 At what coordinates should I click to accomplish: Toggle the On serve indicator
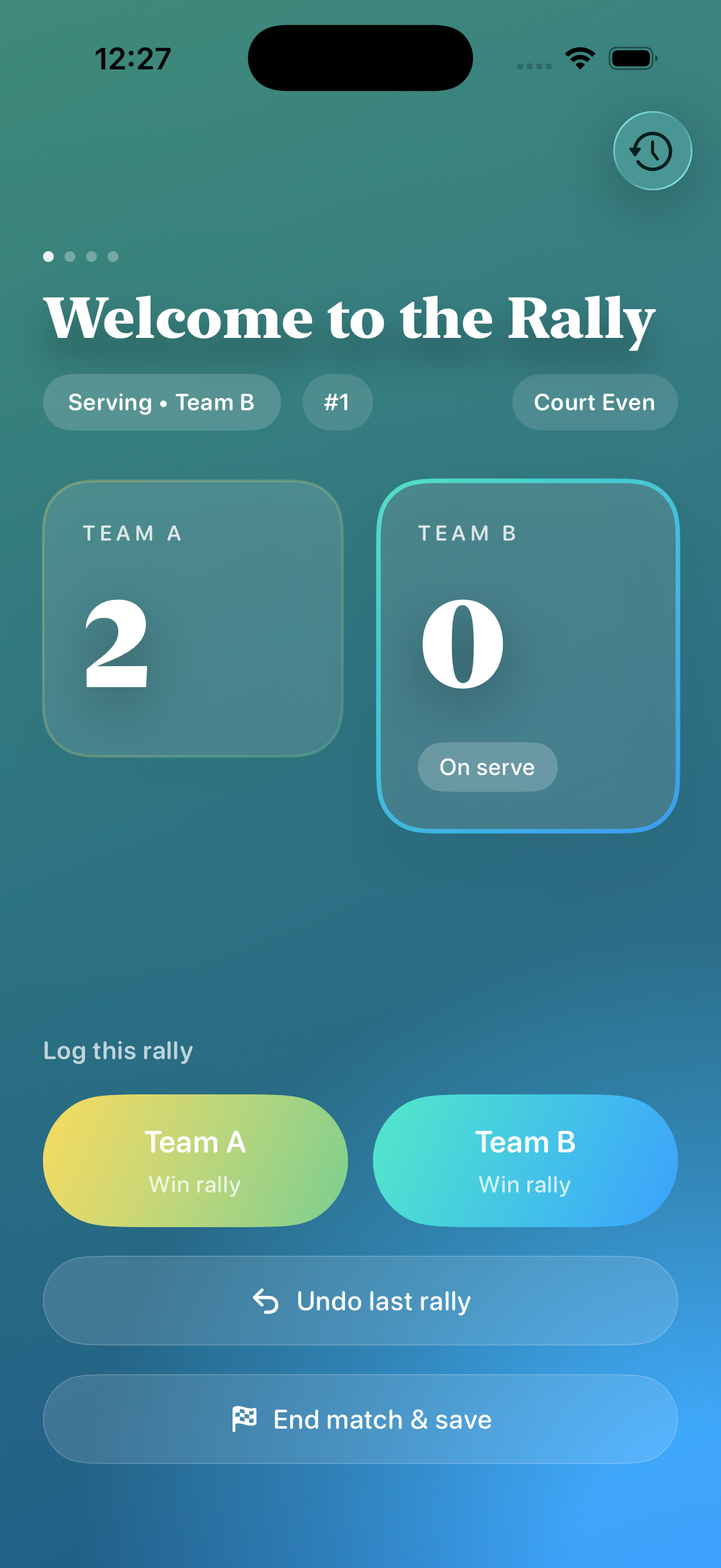pos(487,767)
